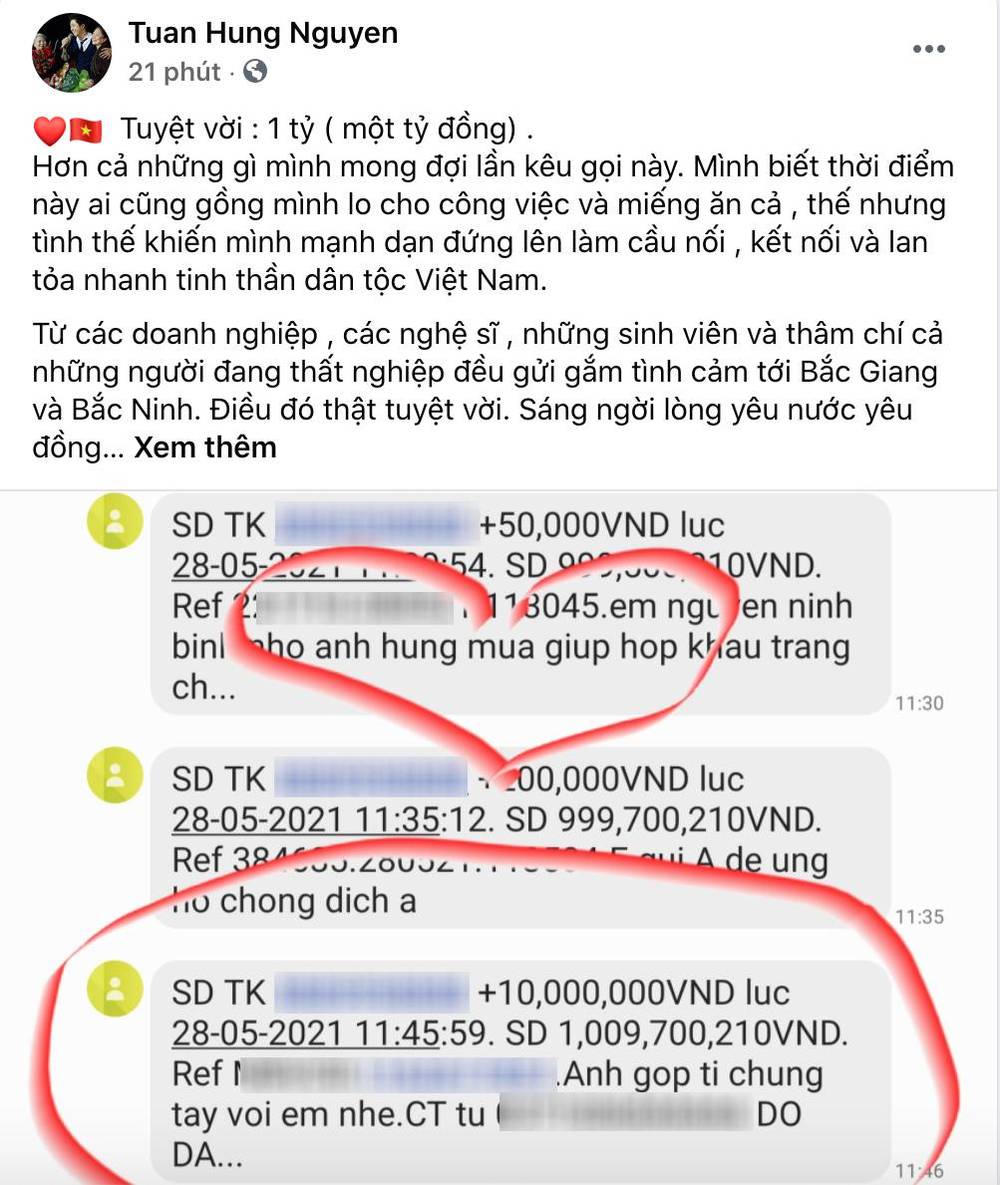Open the post's three-dot options menu
This screenshot has width=1000, height=1185.
pyautogui.click(x=929, y=49)
